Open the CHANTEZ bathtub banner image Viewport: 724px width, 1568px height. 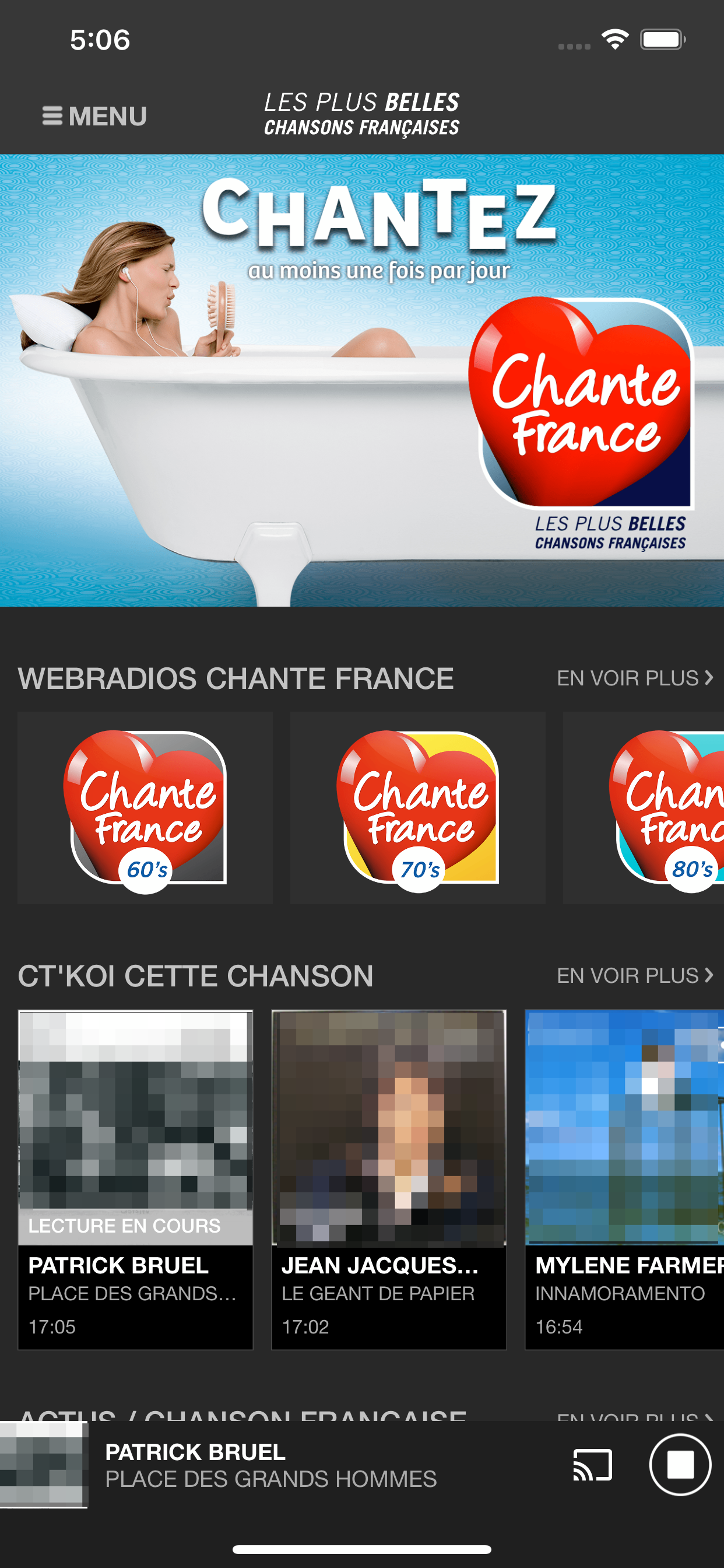tap(243, 377)
